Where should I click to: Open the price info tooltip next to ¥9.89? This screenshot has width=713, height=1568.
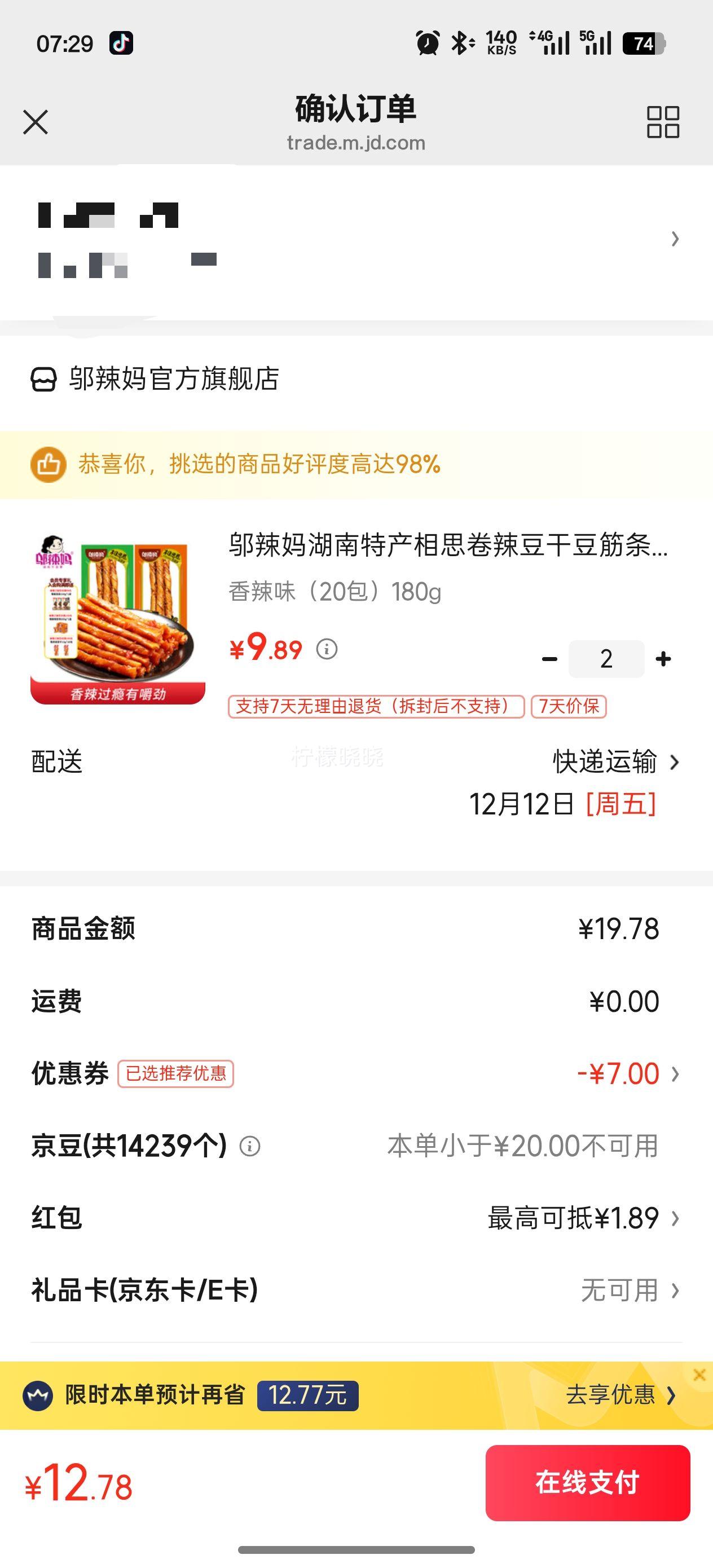point(329,649)
